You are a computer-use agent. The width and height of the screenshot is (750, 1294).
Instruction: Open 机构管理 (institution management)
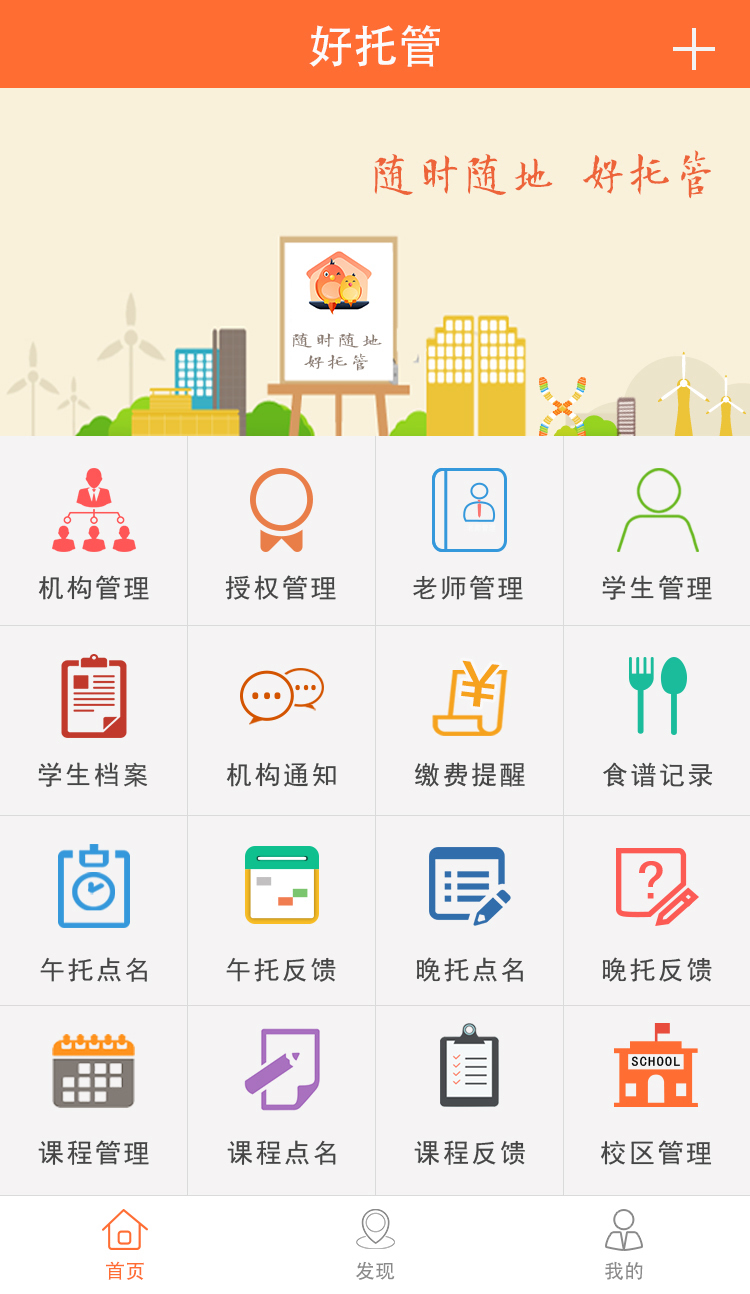click(x=94, y=531)
